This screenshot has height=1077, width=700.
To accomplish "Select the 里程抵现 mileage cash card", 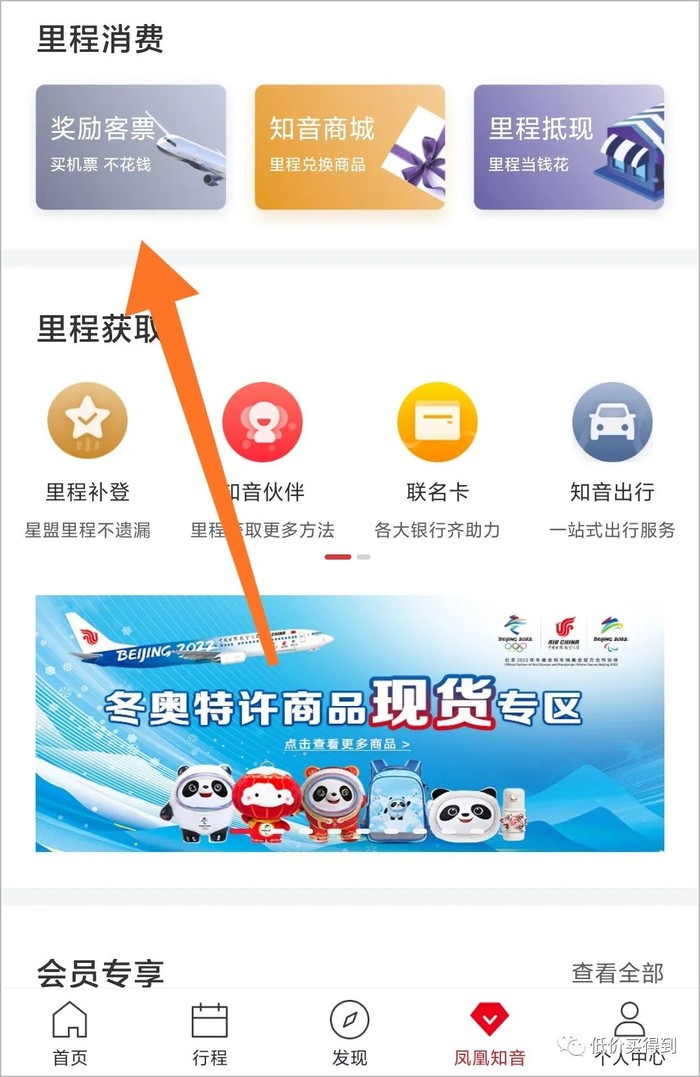I will (568, 147).
